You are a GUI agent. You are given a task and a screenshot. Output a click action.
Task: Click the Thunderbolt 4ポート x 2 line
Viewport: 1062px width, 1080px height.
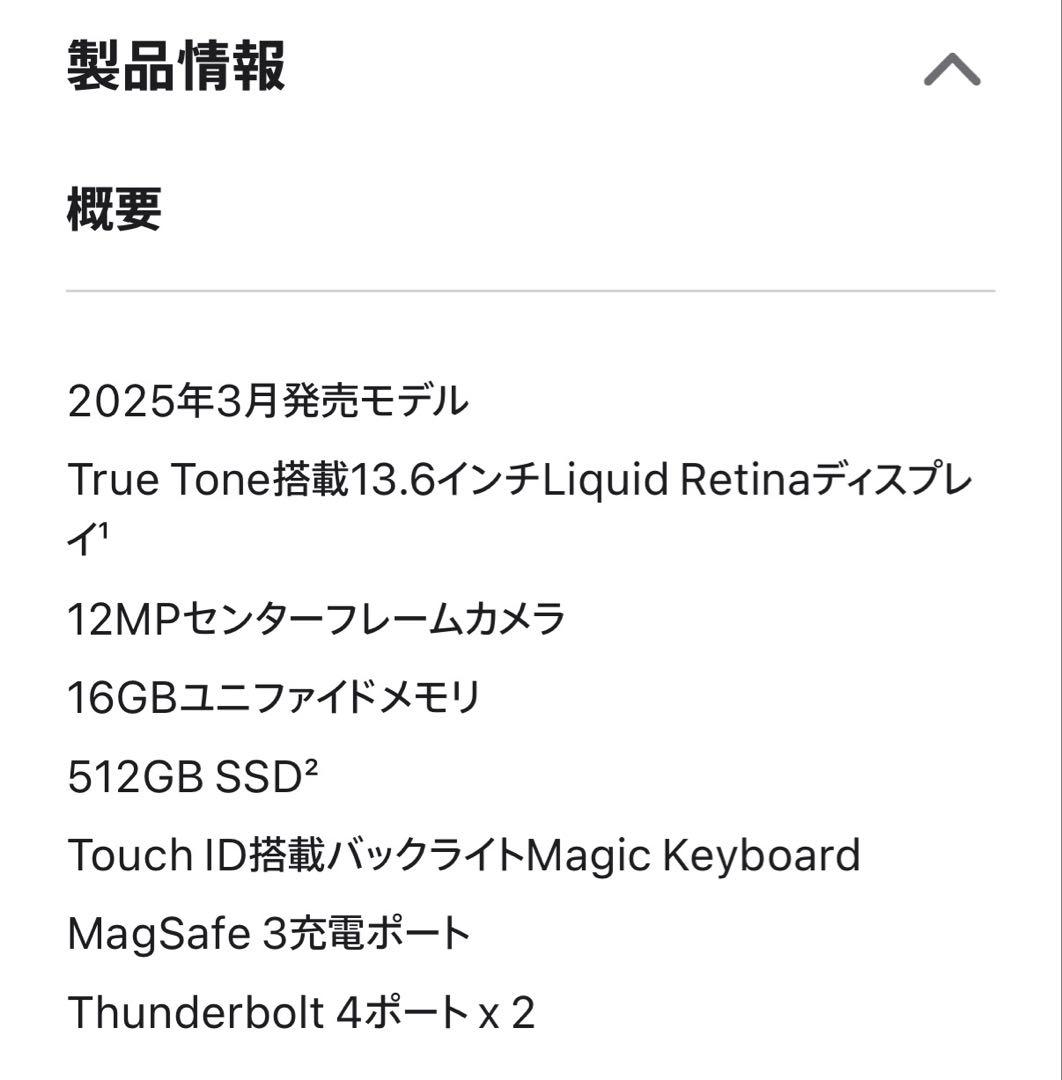pos(300,1013)
